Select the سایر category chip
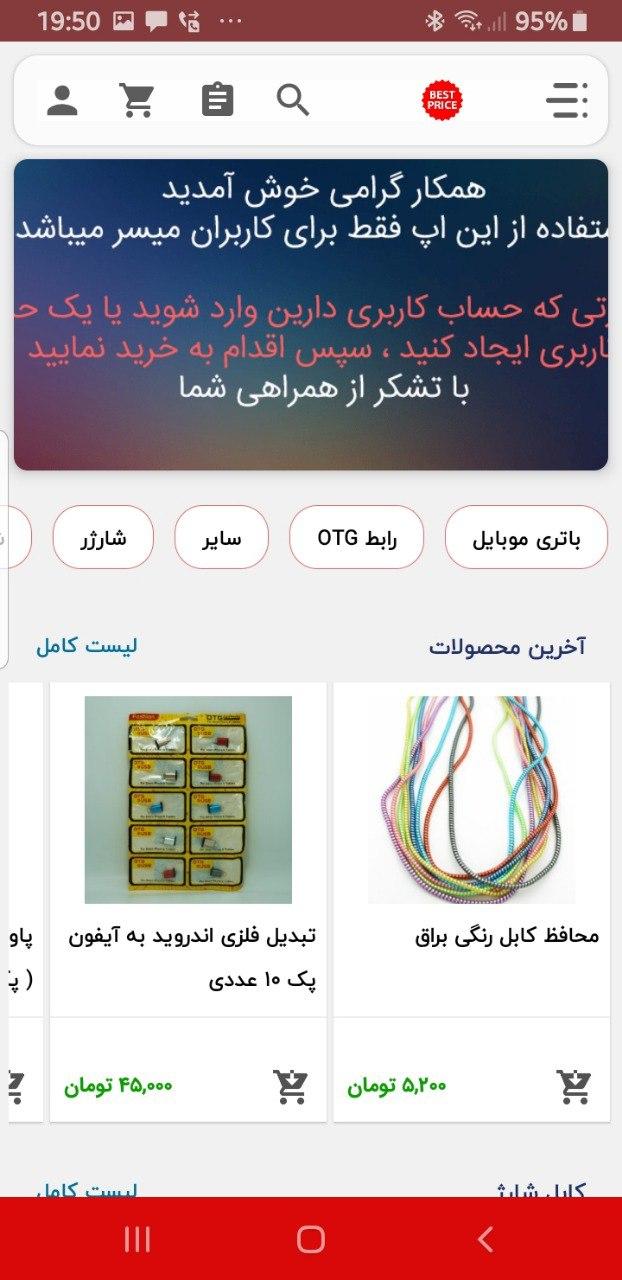 point(221,538)
